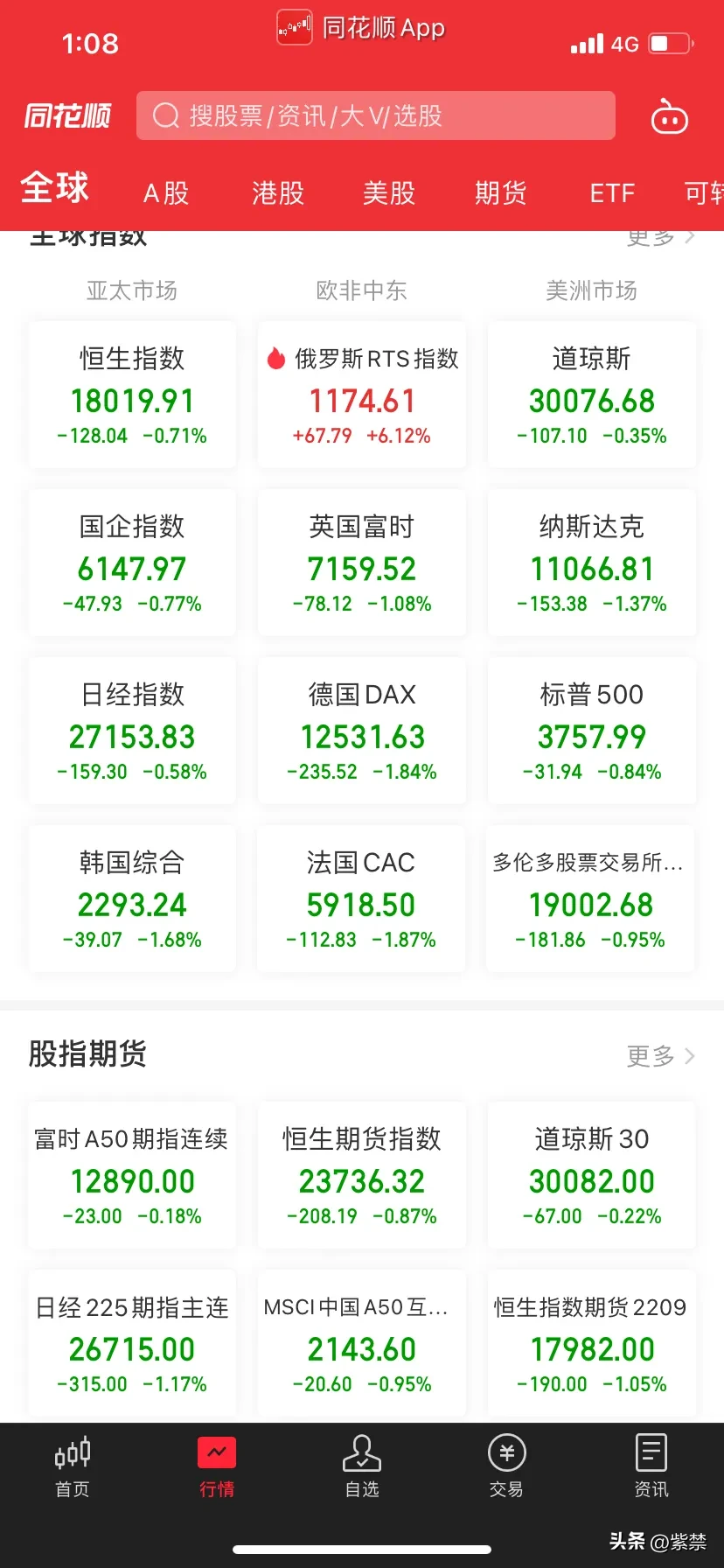724x1568 pixels.
Task: Open the 恒生期货指数 card
Action: pos(362,1175)
